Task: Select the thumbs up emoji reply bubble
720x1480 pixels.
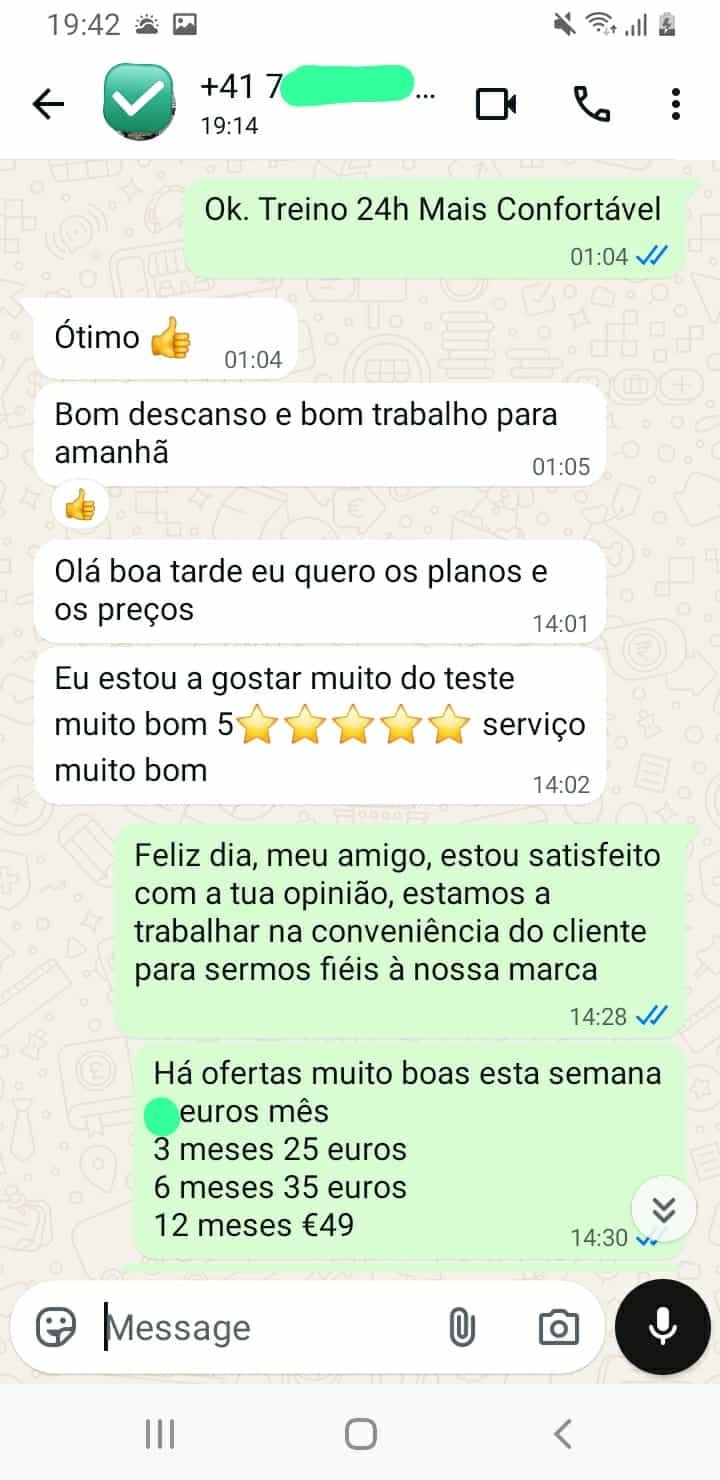Action: pos(78,504)
